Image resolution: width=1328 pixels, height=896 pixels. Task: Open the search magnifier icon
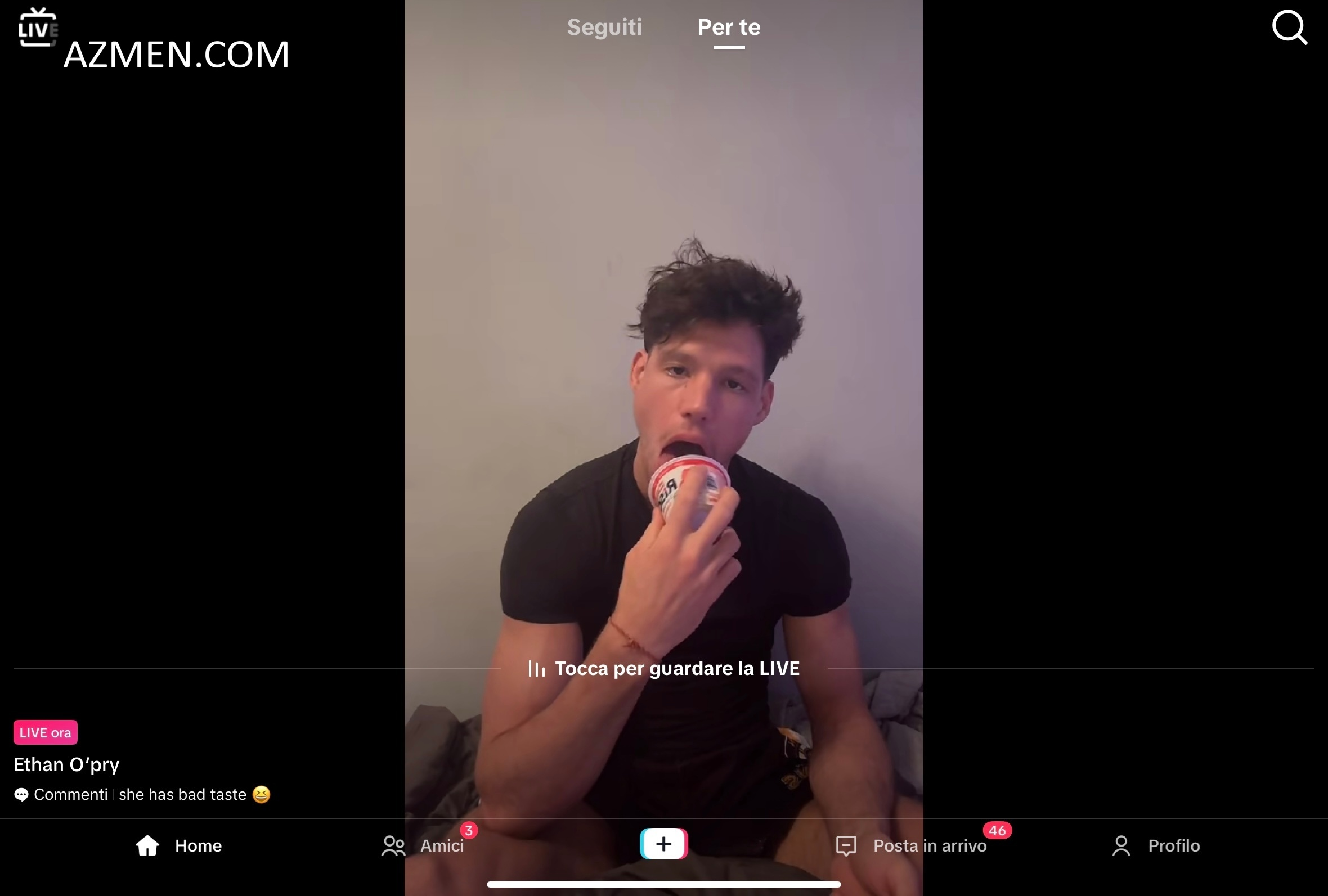[x=1289, y=27]
